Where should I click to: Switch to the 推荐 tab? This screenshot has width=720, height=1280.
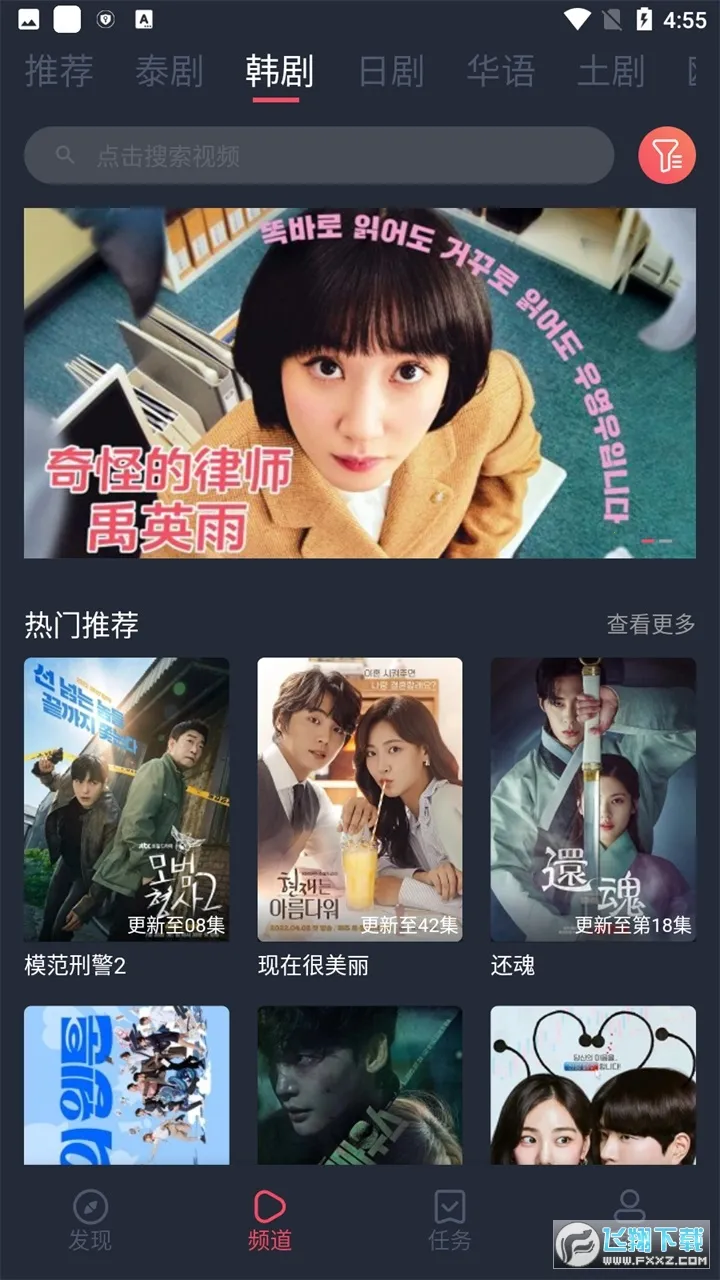coord(59,71)
